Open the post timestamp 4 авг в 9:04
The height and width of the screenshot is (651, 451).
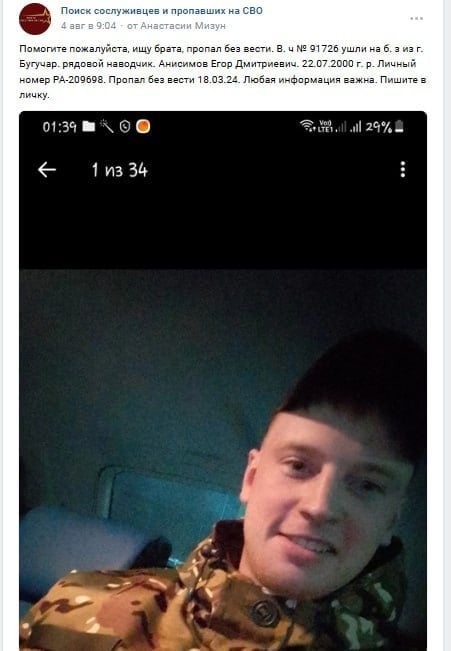click(x=88, y=26)
